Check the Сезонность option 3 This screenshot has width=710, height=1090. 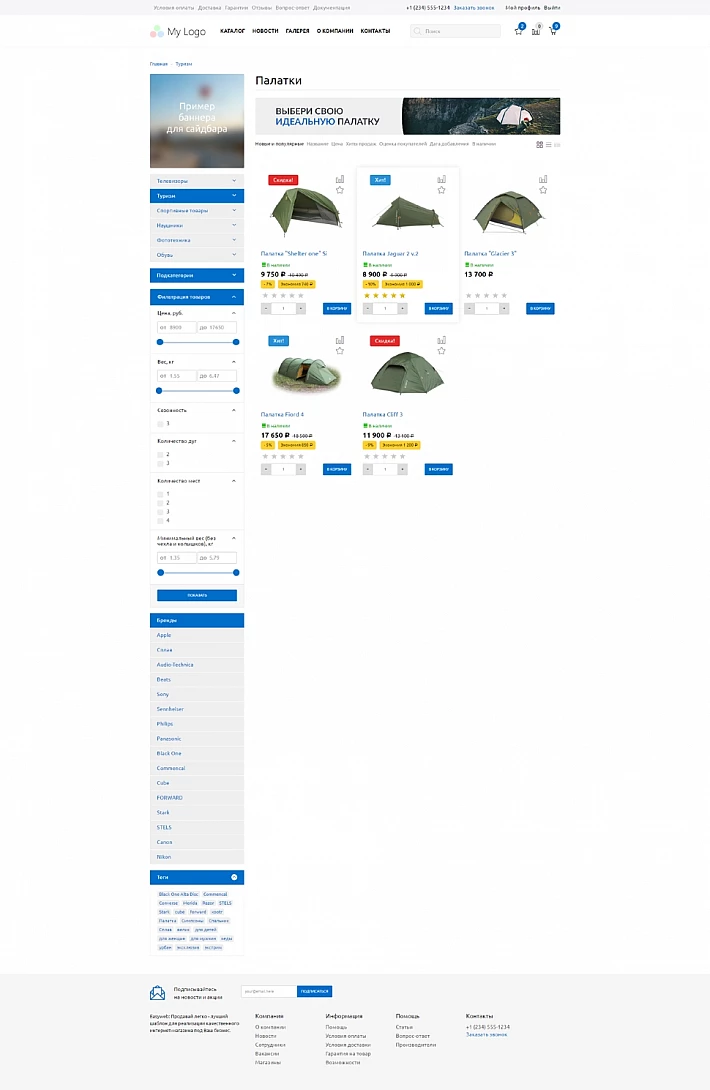click(x=160, y=424)
